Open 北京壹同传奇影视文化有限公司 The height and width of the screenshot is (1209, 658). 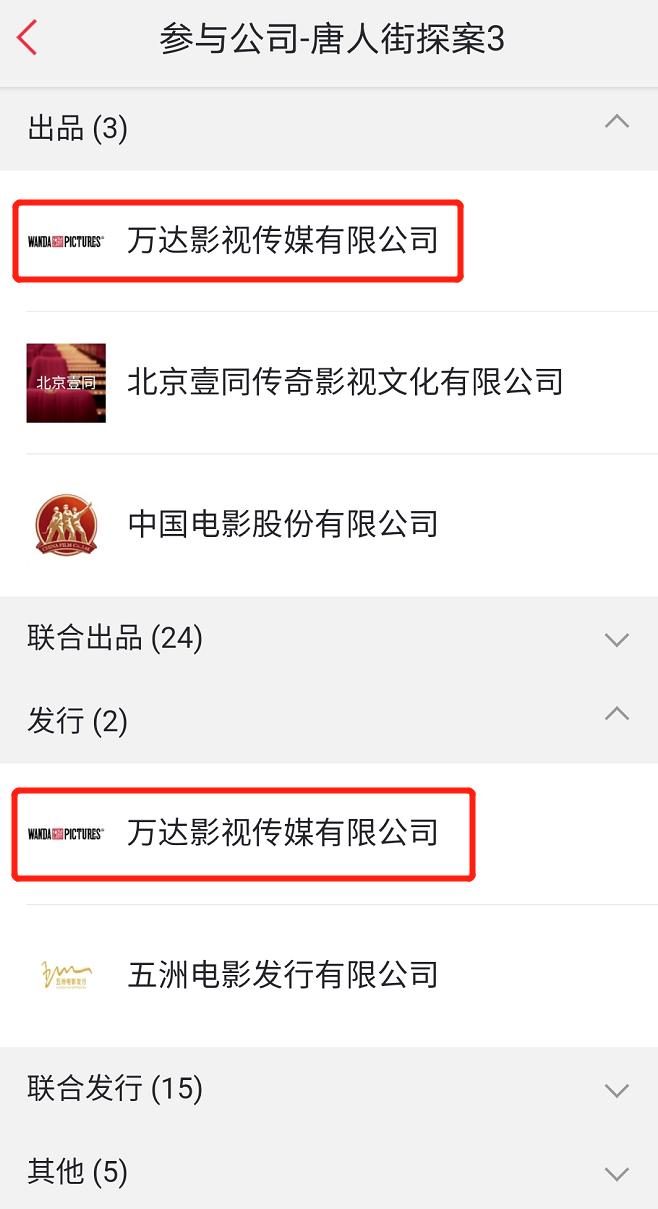tap(345, 382)
